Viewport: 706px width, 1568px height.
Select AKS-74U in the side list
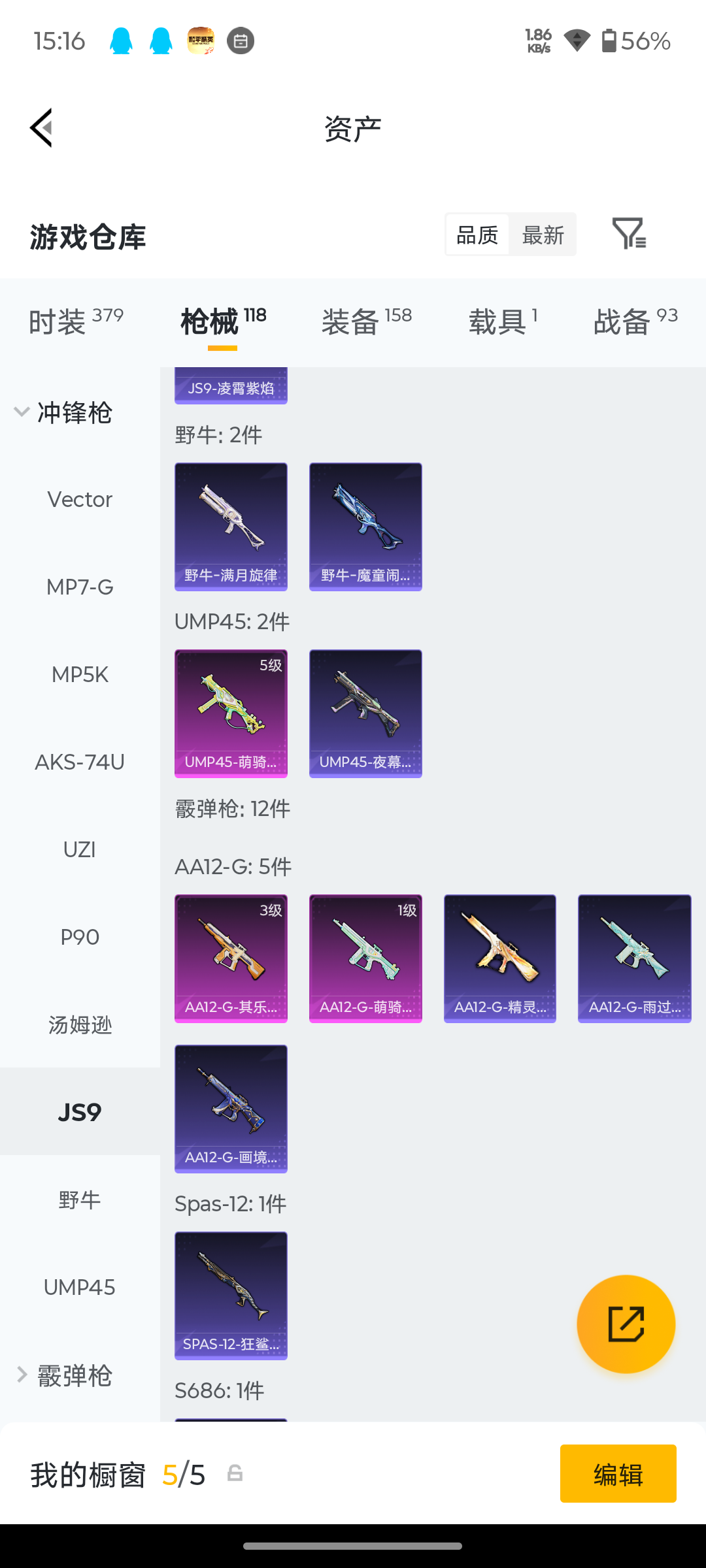click(80, 762)
